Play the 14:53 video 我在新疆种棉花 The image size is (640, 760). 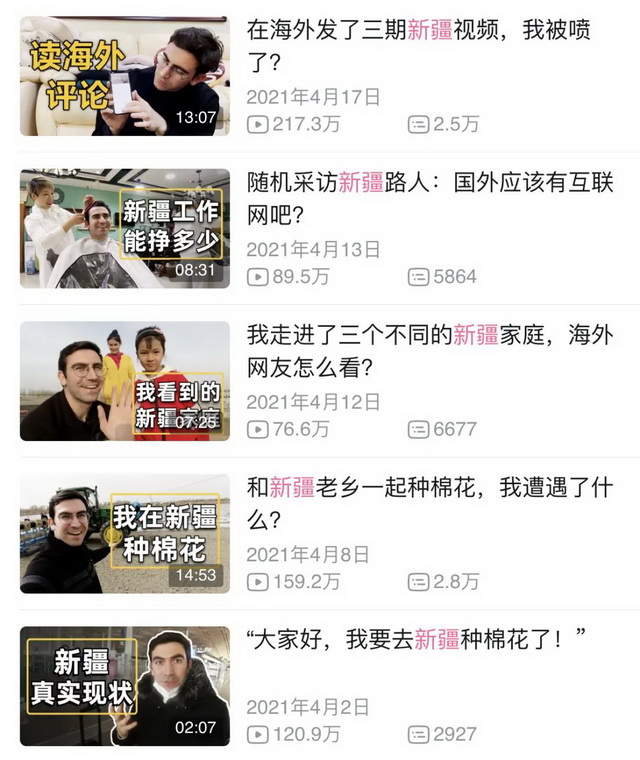[x=124, y=533]
